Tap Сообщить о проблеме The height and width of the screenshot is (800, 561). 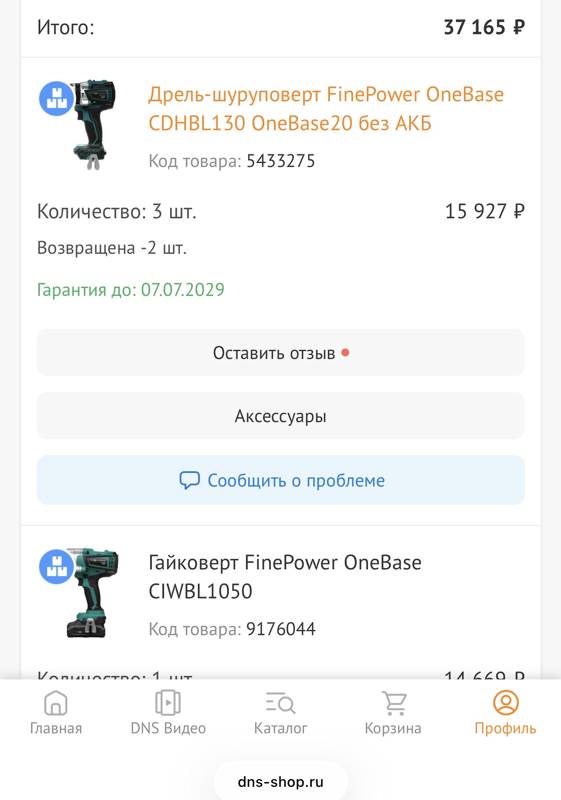[280, 480]
